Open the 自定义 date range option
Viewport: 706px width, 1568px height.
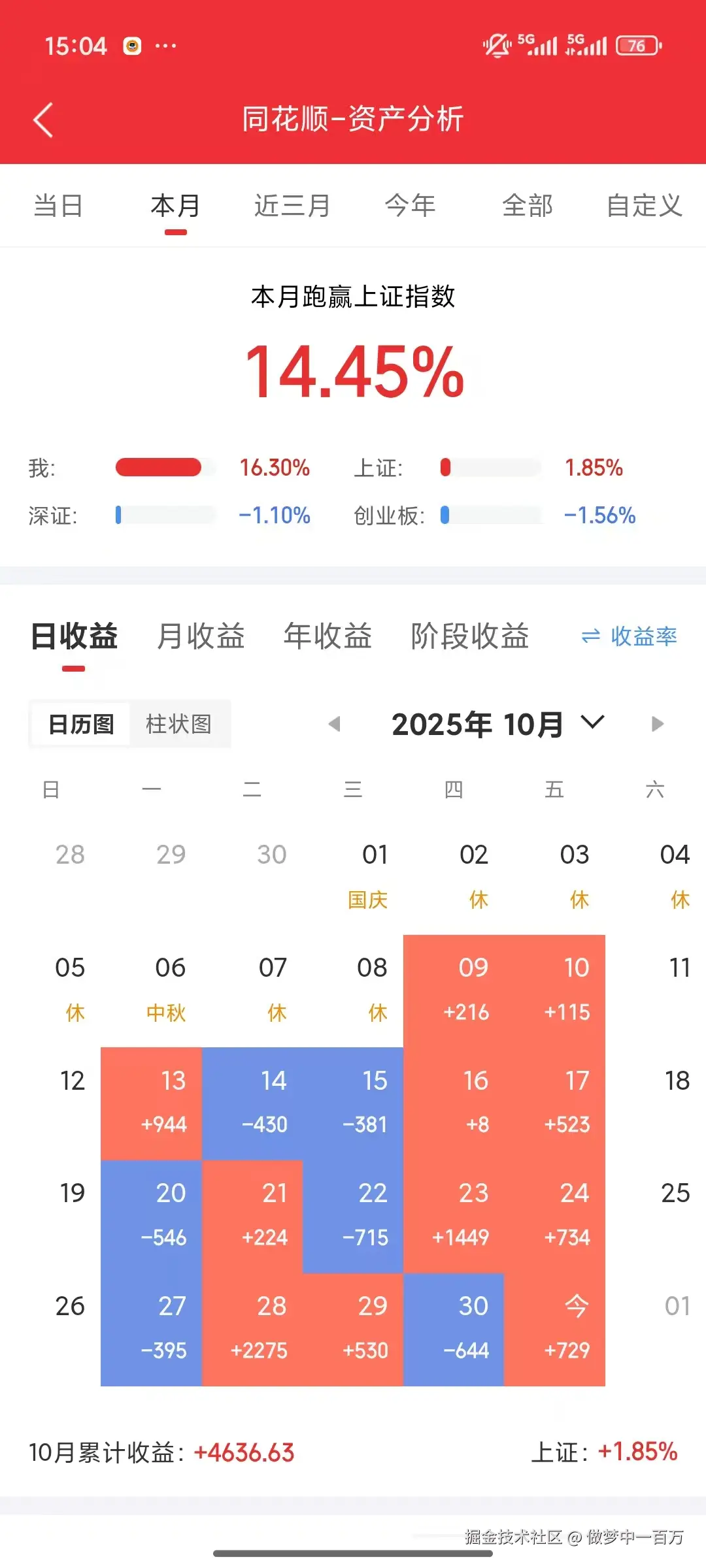[x=645, y=204]
